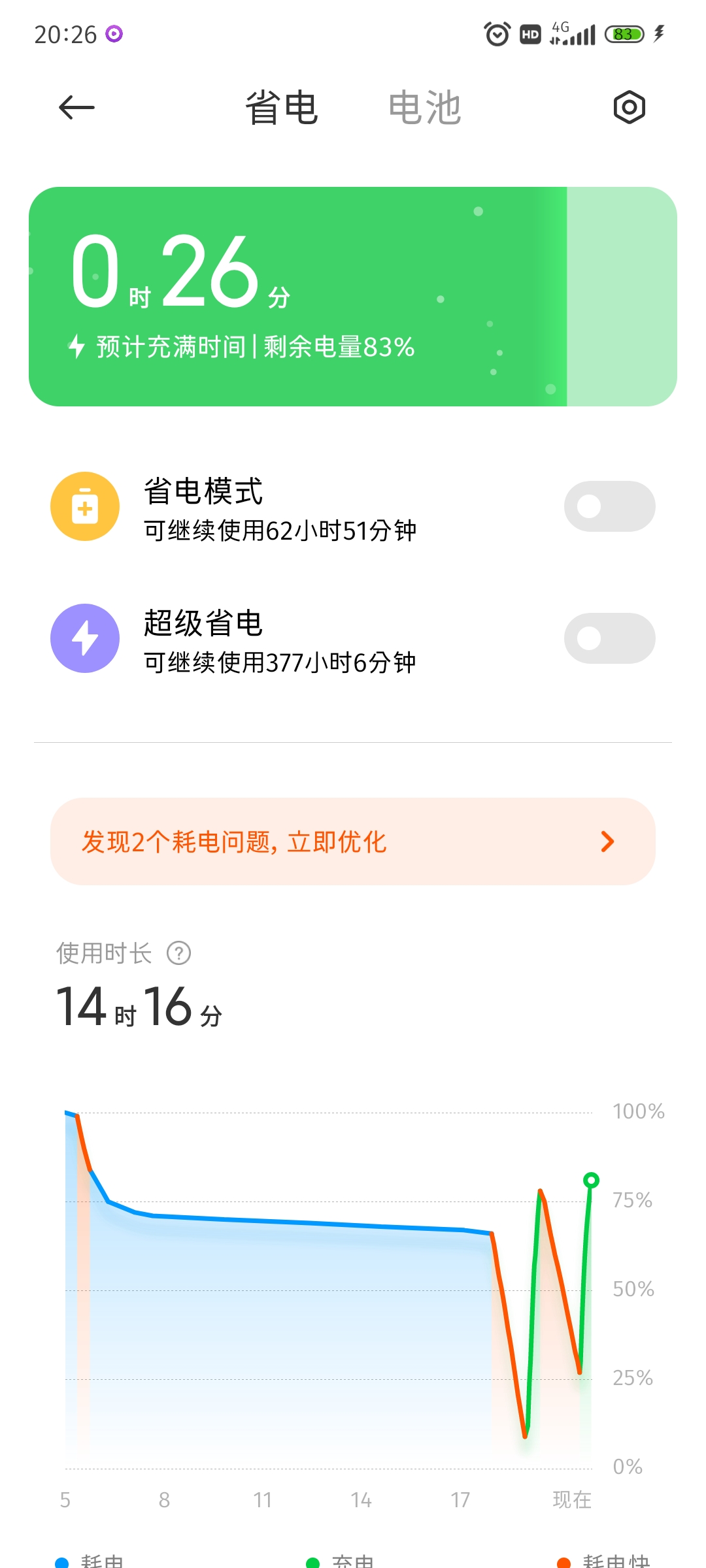
Task: Select the 省电 tab
Action: tap(282, 108)
